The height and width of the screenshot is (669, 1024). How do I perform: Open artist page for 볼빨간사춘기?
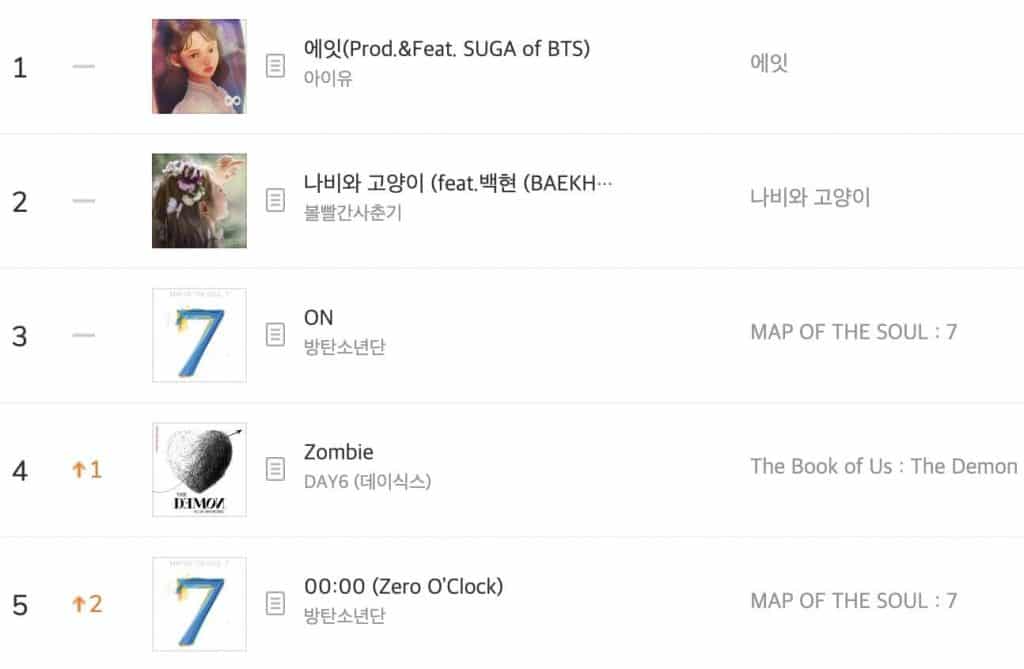(x=352, y=212)
